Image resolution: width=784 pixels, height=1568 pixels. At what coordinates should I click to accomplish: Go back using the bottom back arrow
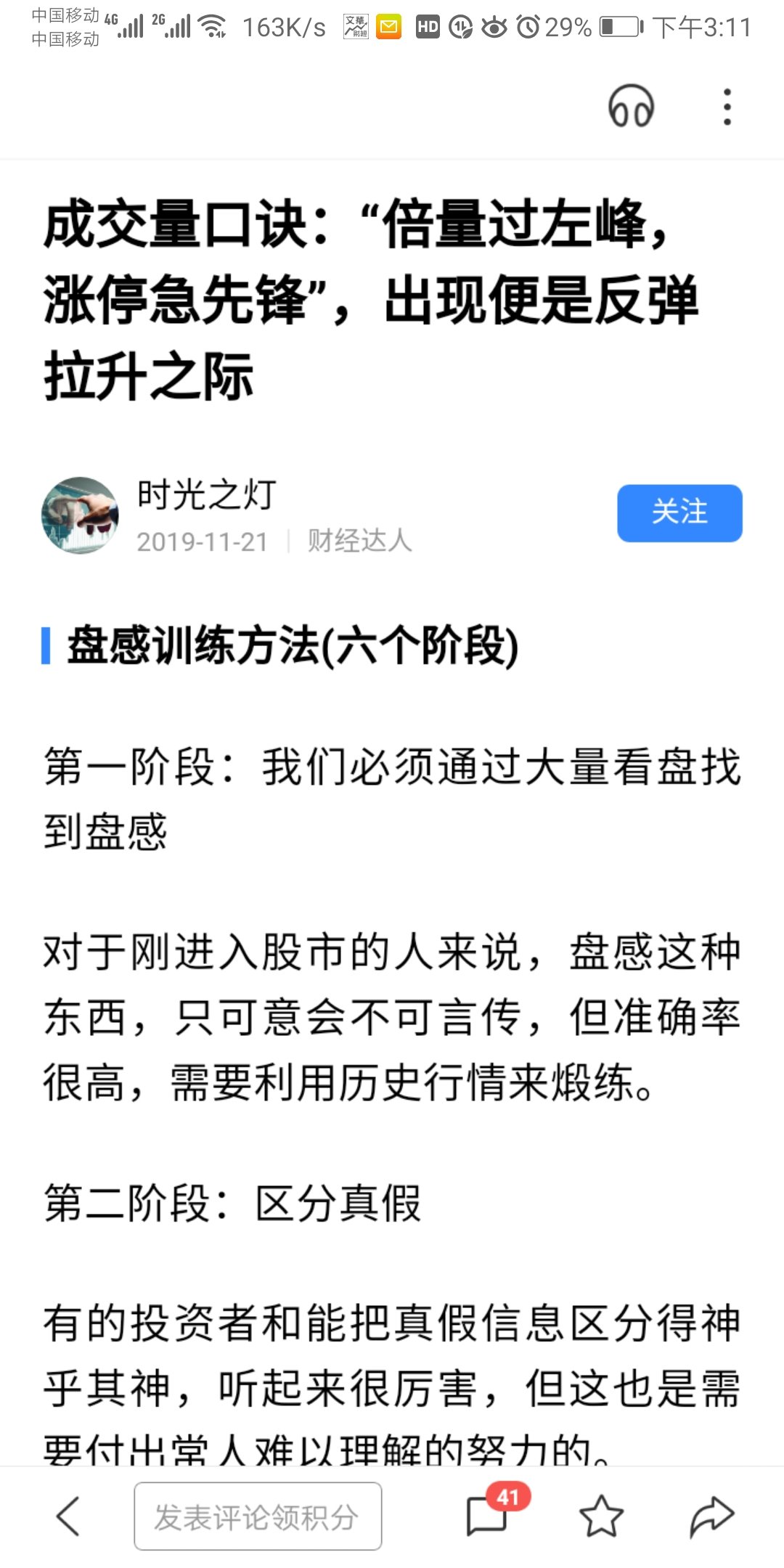coord(68,1516)
